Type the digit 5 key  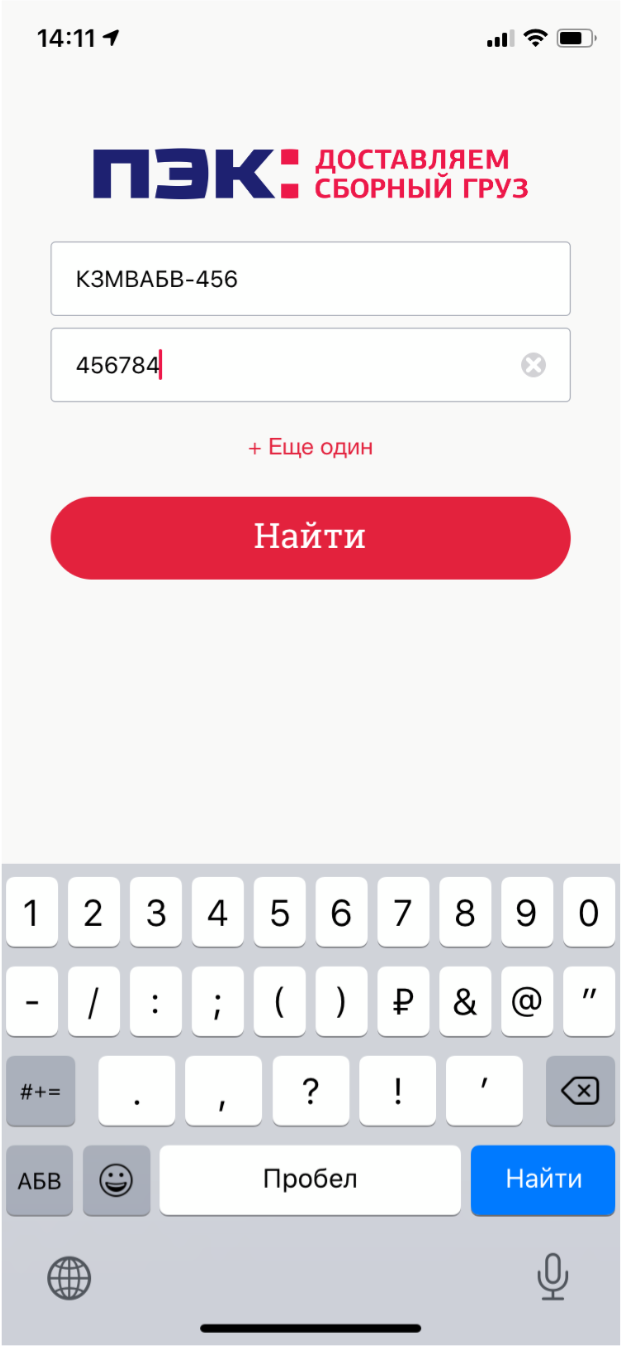point(280,913)
